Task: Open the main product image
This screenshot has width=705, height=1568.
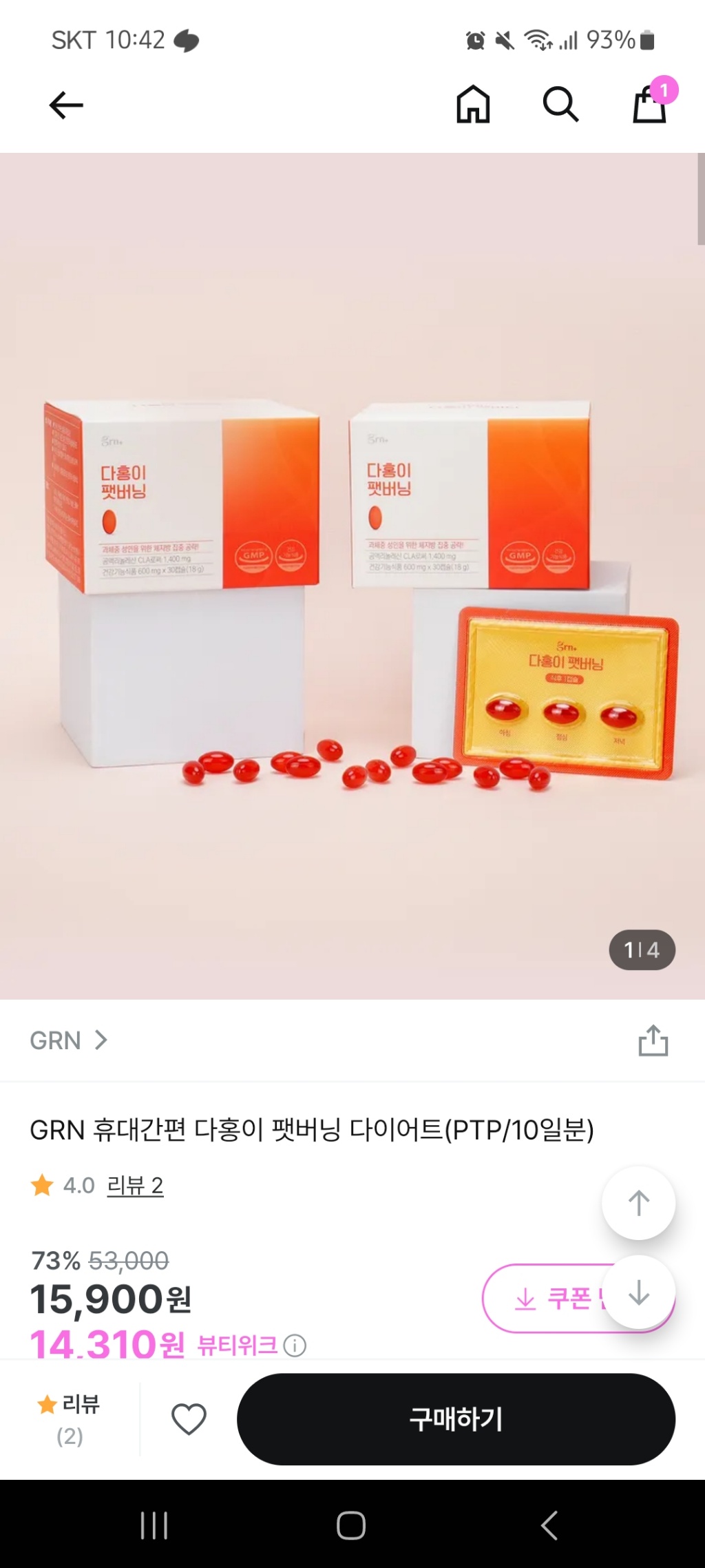Action: (352, 575)
